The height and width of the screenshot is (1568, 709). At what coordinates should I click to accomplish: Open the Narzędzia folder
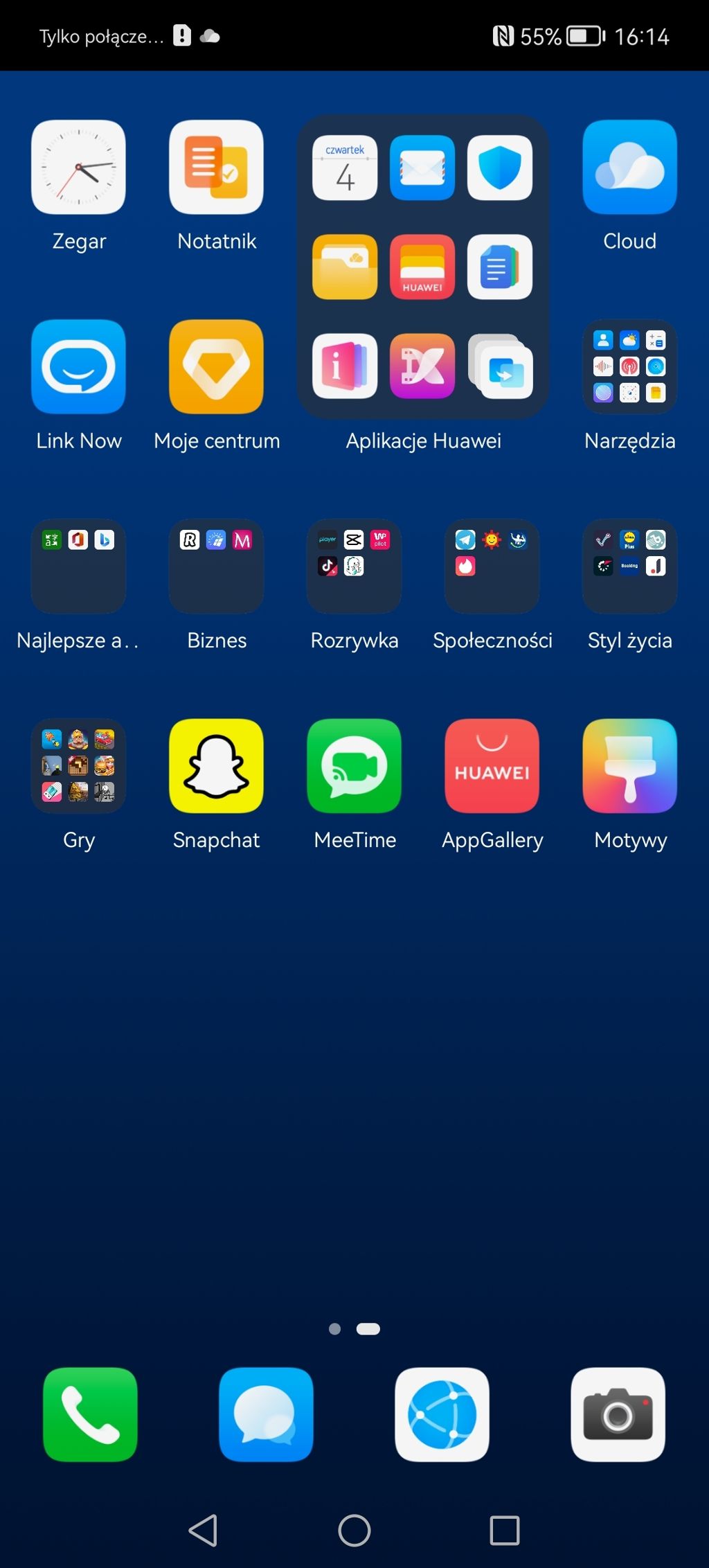click(x=629, y=366)
